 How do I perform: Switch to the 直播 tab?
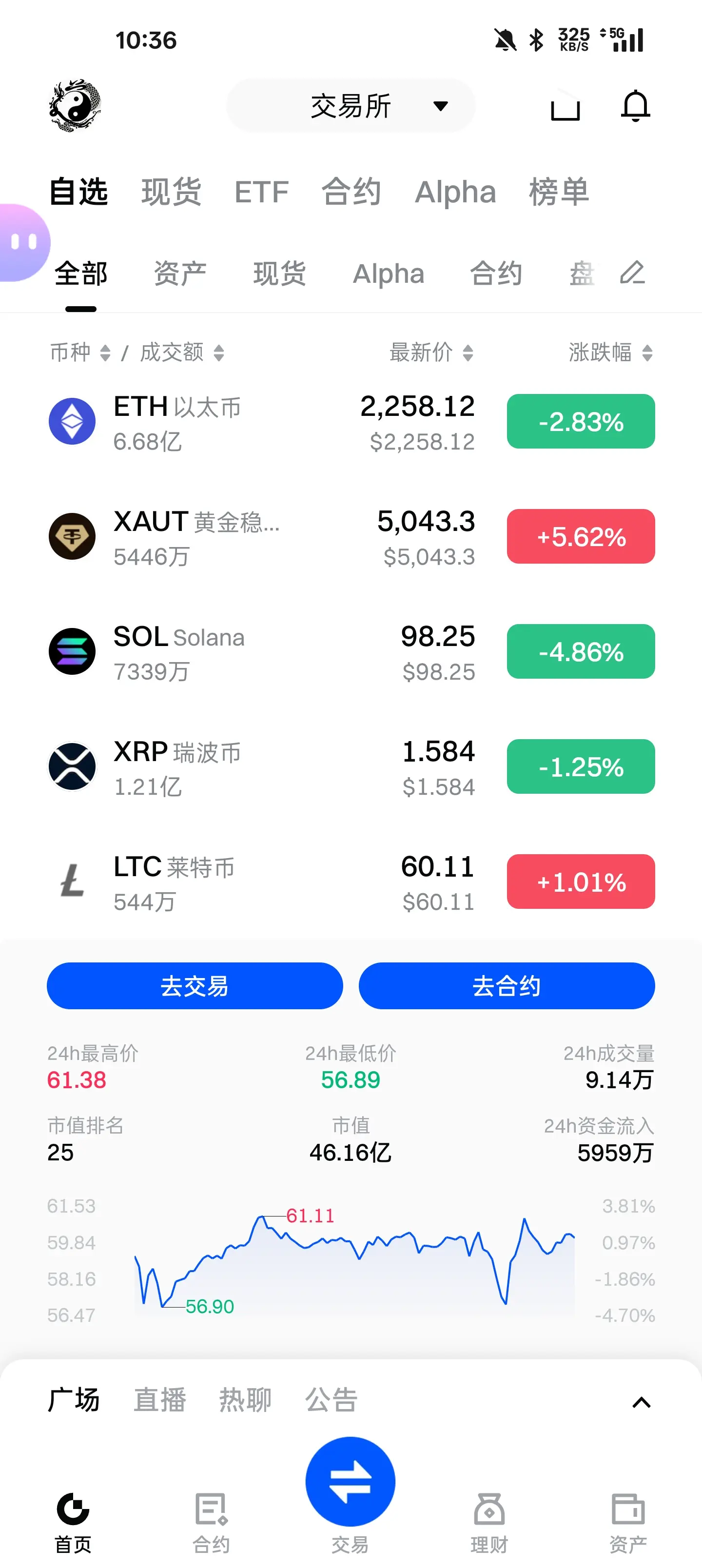point(159,1399)
